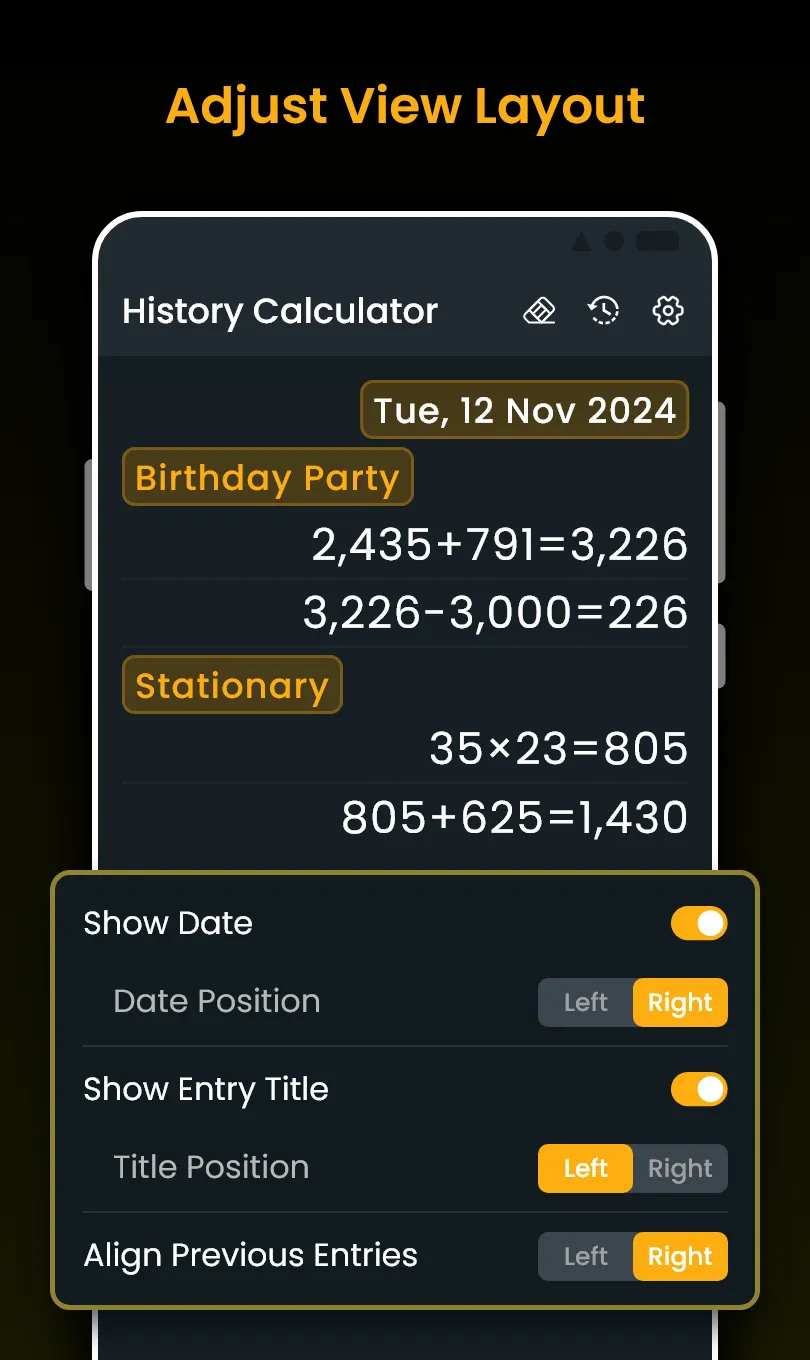Select the Stationary entry title

coord(232,685)
